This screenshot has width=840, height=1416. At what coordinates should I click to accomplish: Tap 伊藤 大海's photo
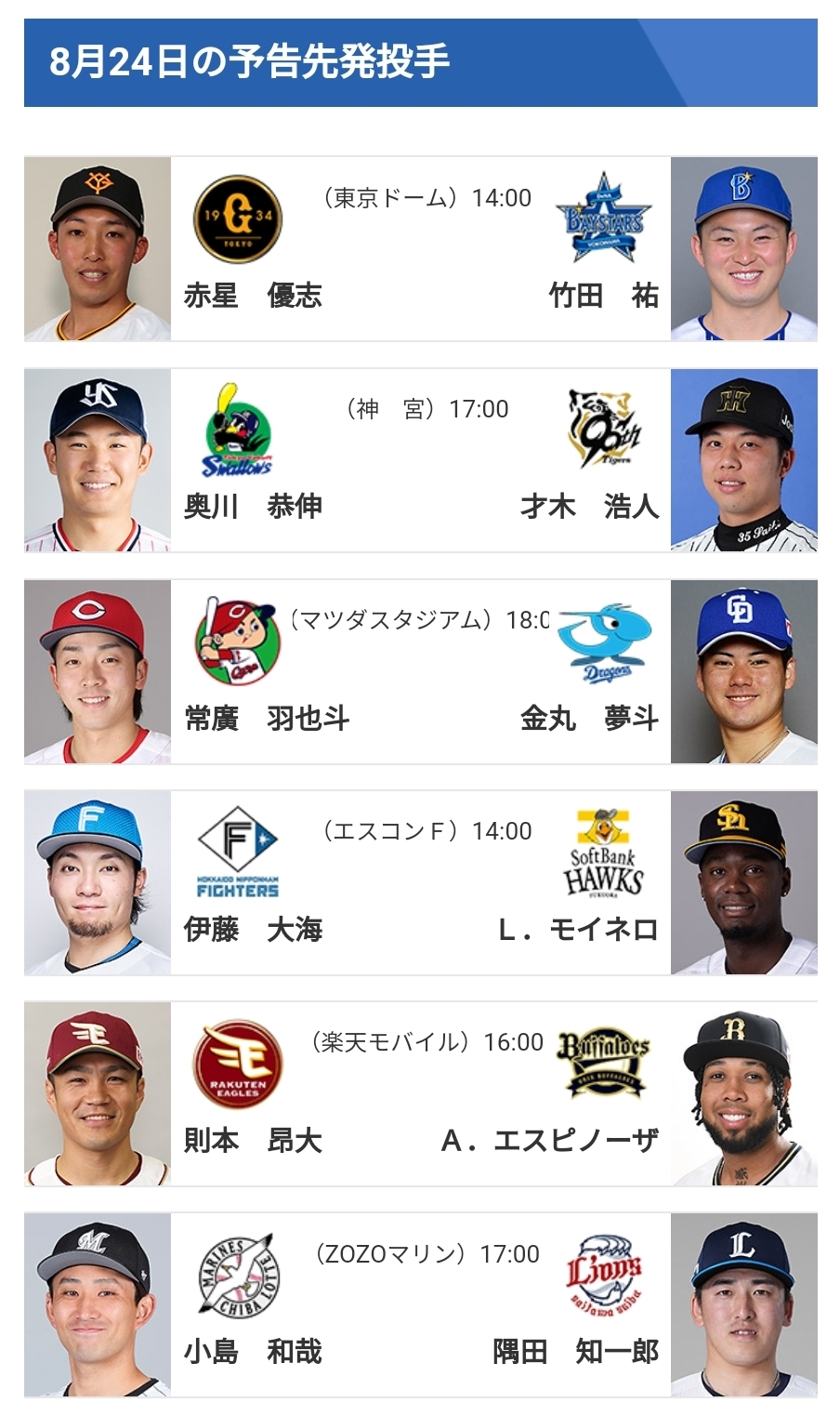click(98, 882)
